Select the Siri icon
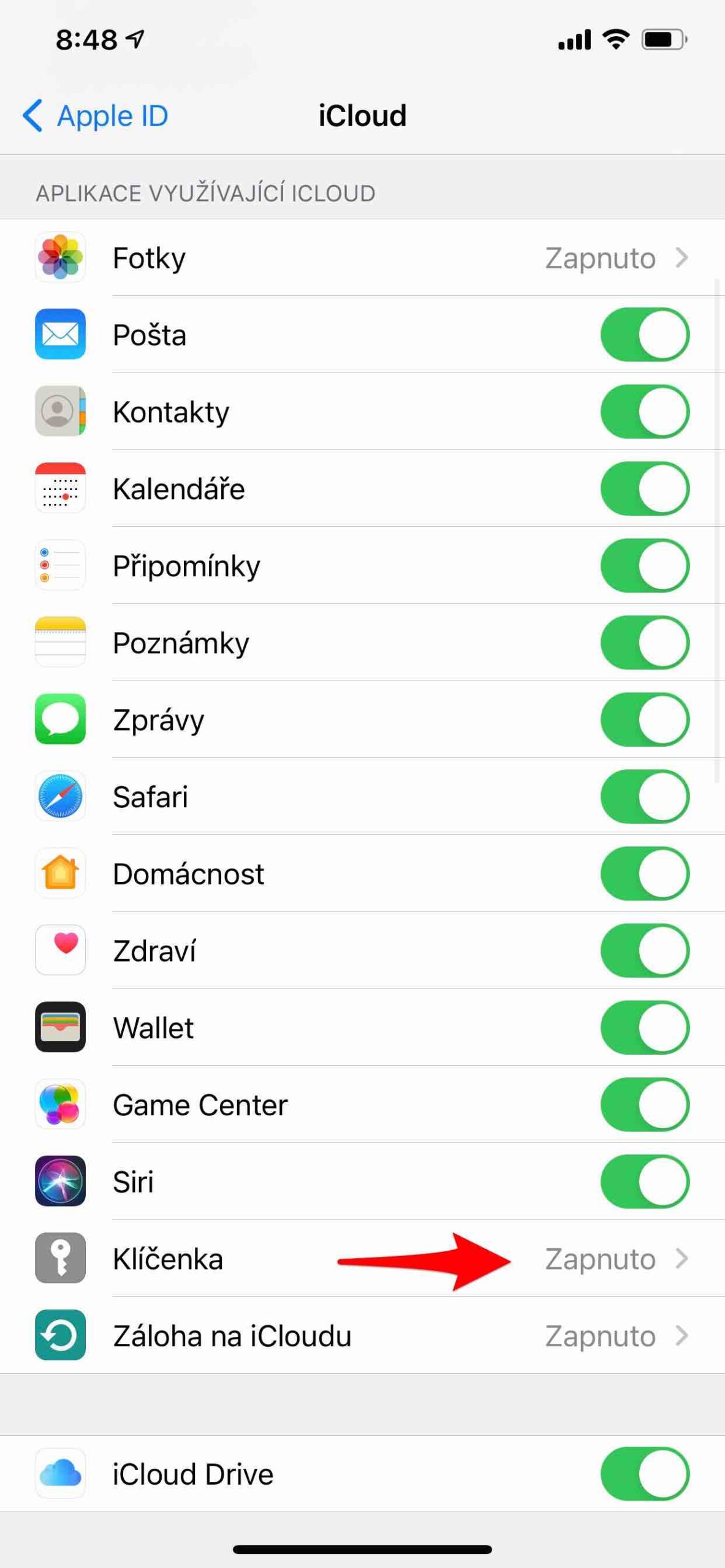 (x=60, y=1182)
